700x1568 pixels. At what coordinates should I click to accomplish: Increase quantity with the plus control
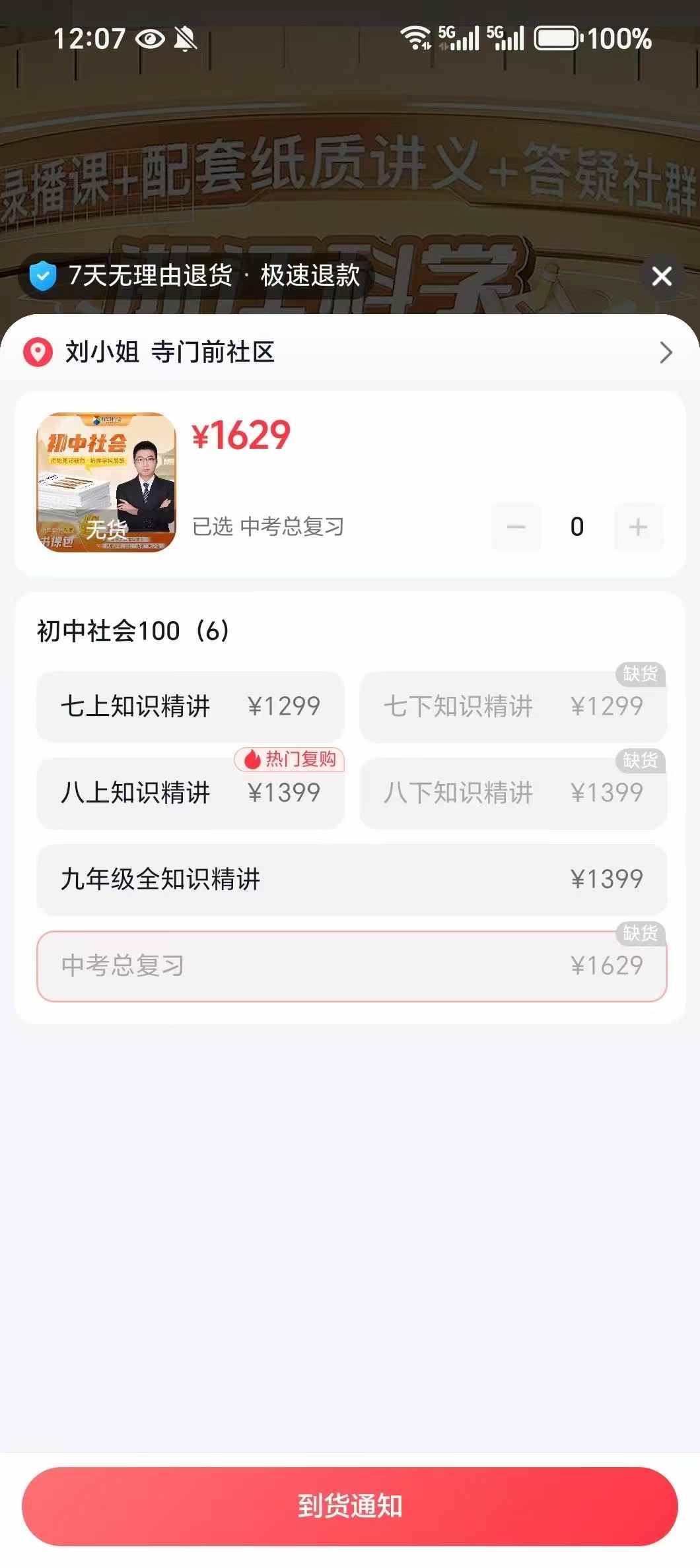coord(638,526)
